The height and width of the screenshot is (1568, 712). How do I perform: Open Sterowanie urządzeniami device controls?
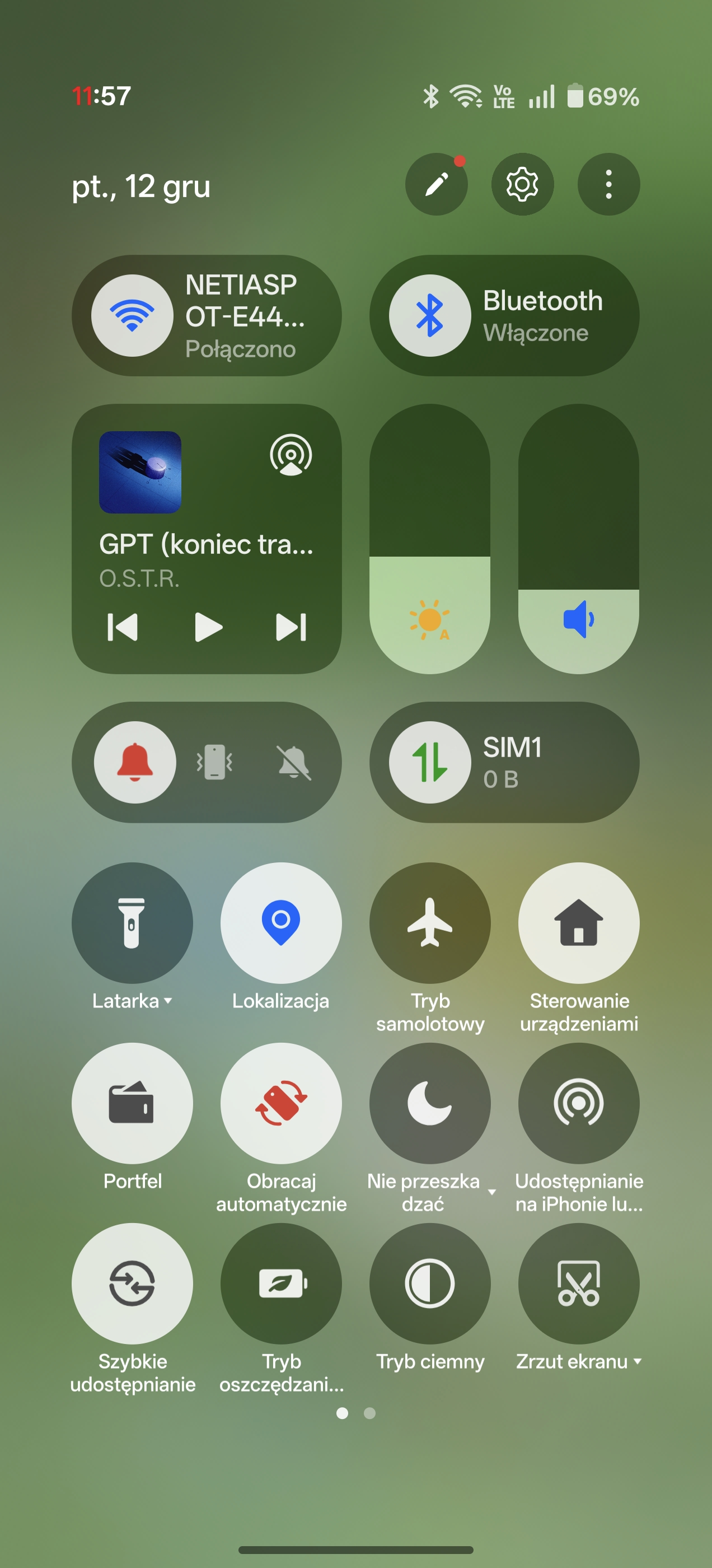click(x=578, y=923)
